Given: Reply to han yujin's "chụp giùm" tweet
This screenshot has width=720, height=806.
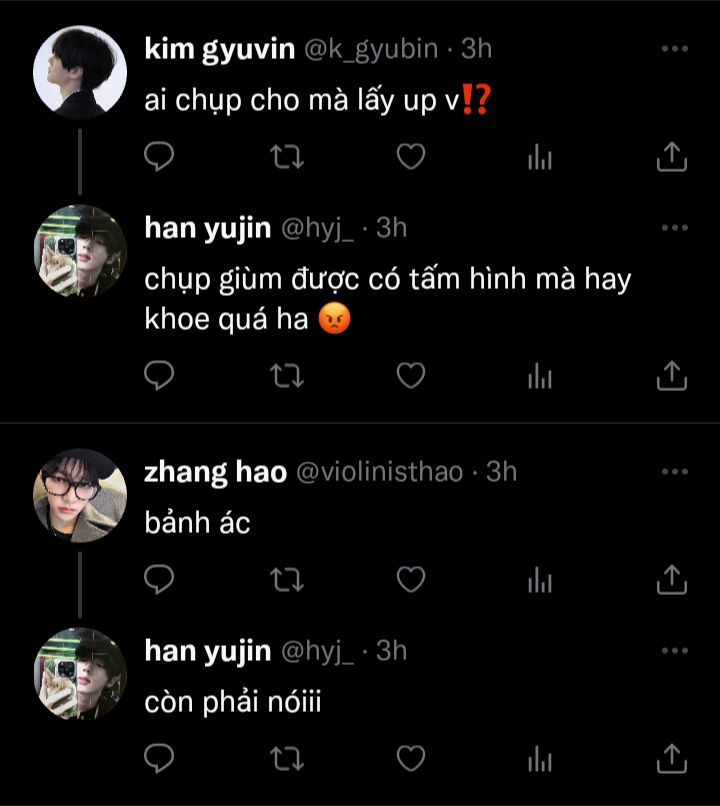Looking at the screenshot, I should (x=160, y=375).
